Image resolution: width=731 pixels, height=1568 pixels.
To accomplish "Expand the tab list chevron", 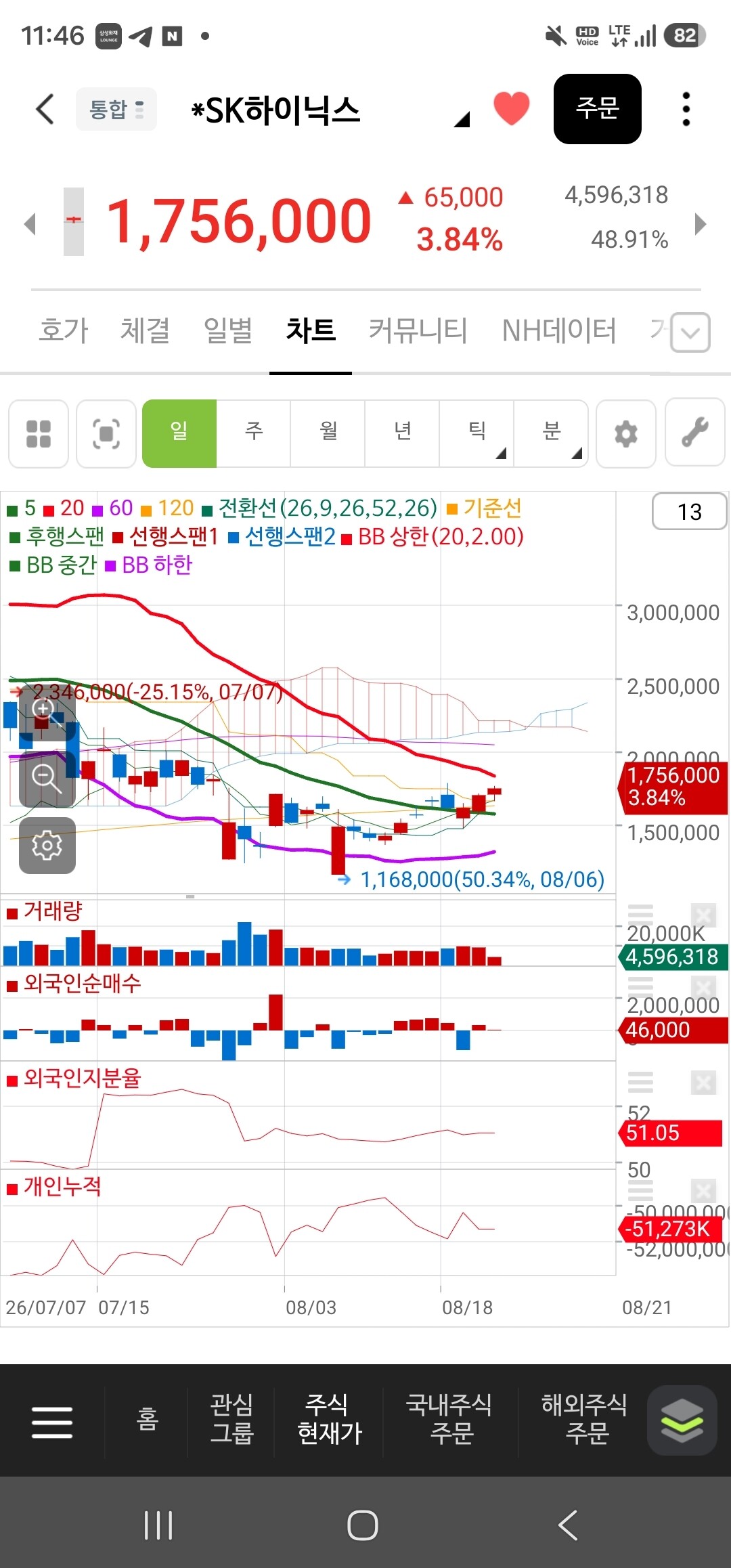I will click(x=690, y=332).
